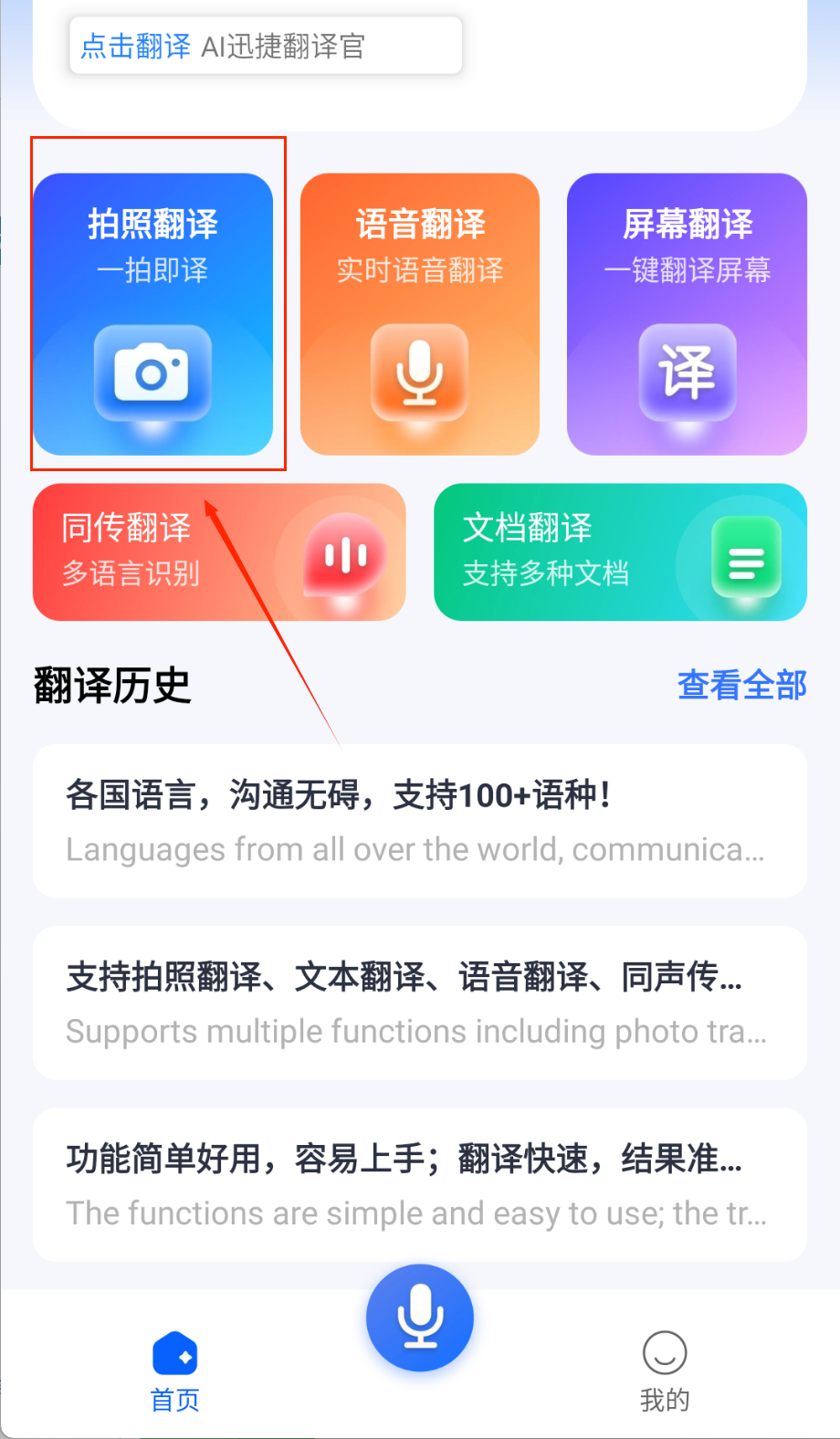This screenshot has height=1439, width=840.
Task: Tap the blue microphone floating button
Action: 420,1318
